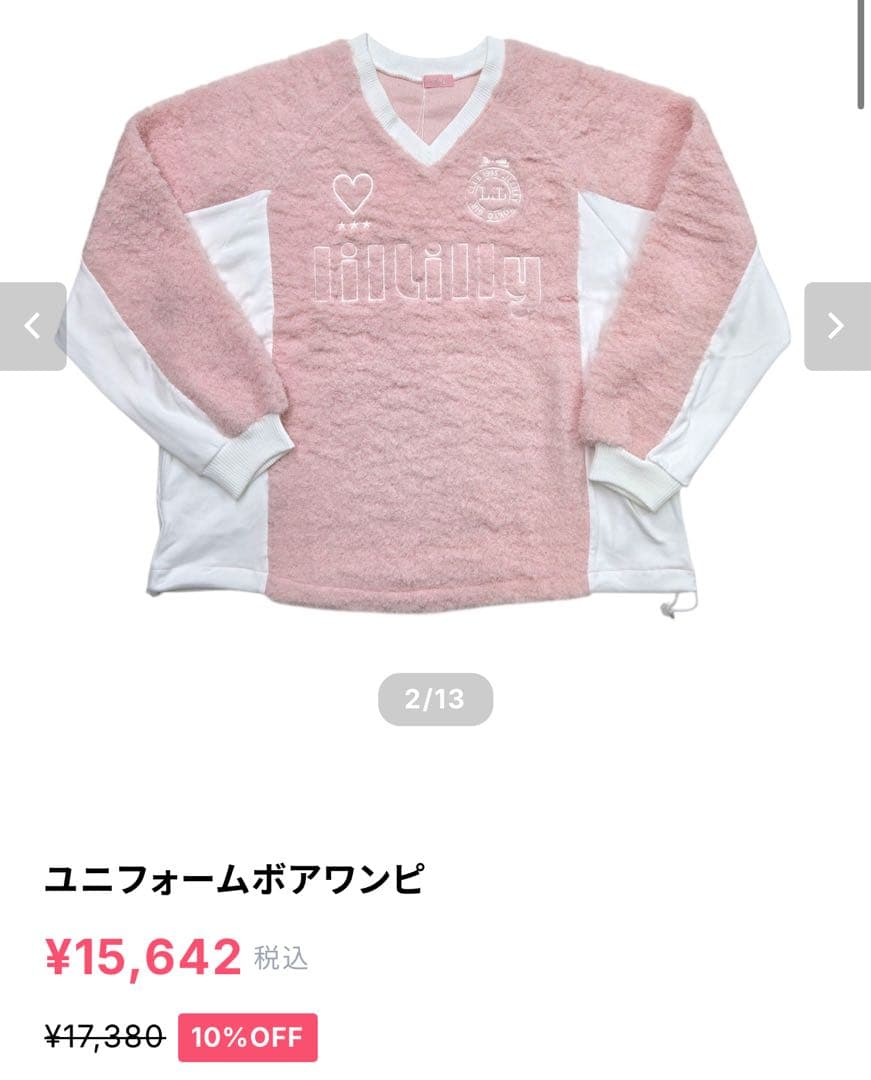This screenshot has height=1080, width=871.
Task: Show the previous product photo
Action: point(33,326)
